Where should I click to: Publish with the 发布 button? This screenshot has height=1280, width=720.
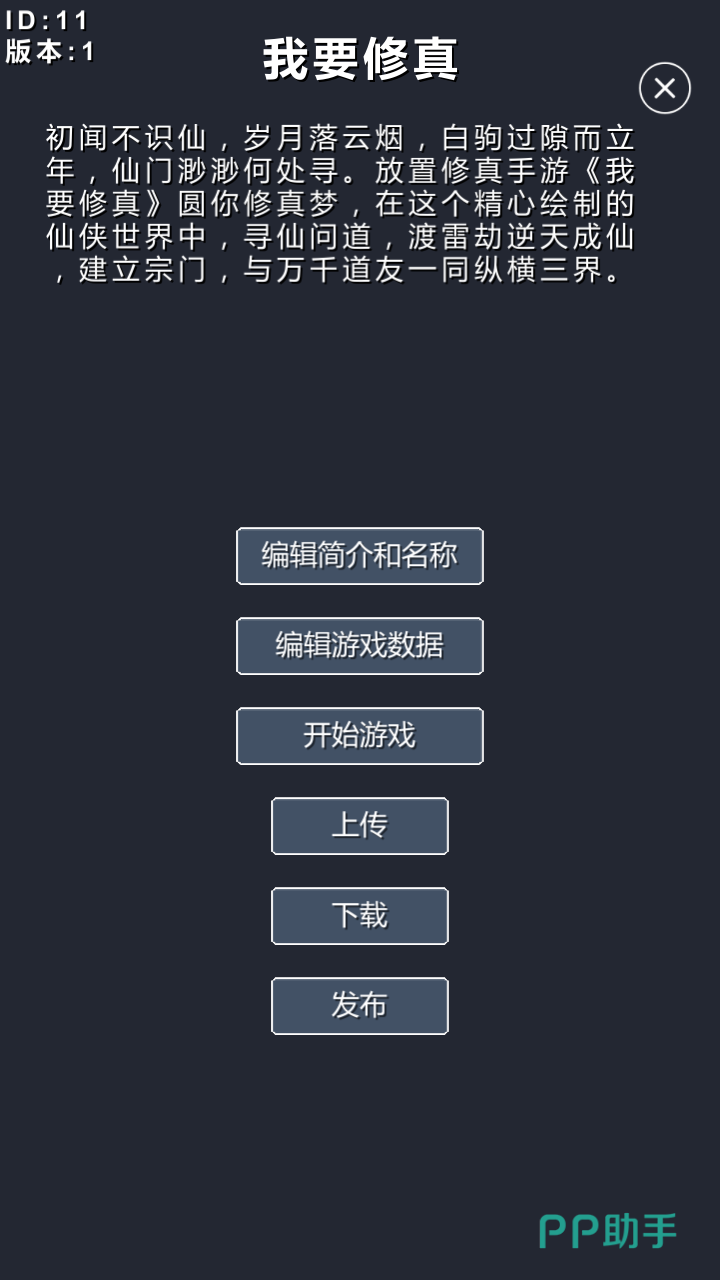[x=360, y=1006]
